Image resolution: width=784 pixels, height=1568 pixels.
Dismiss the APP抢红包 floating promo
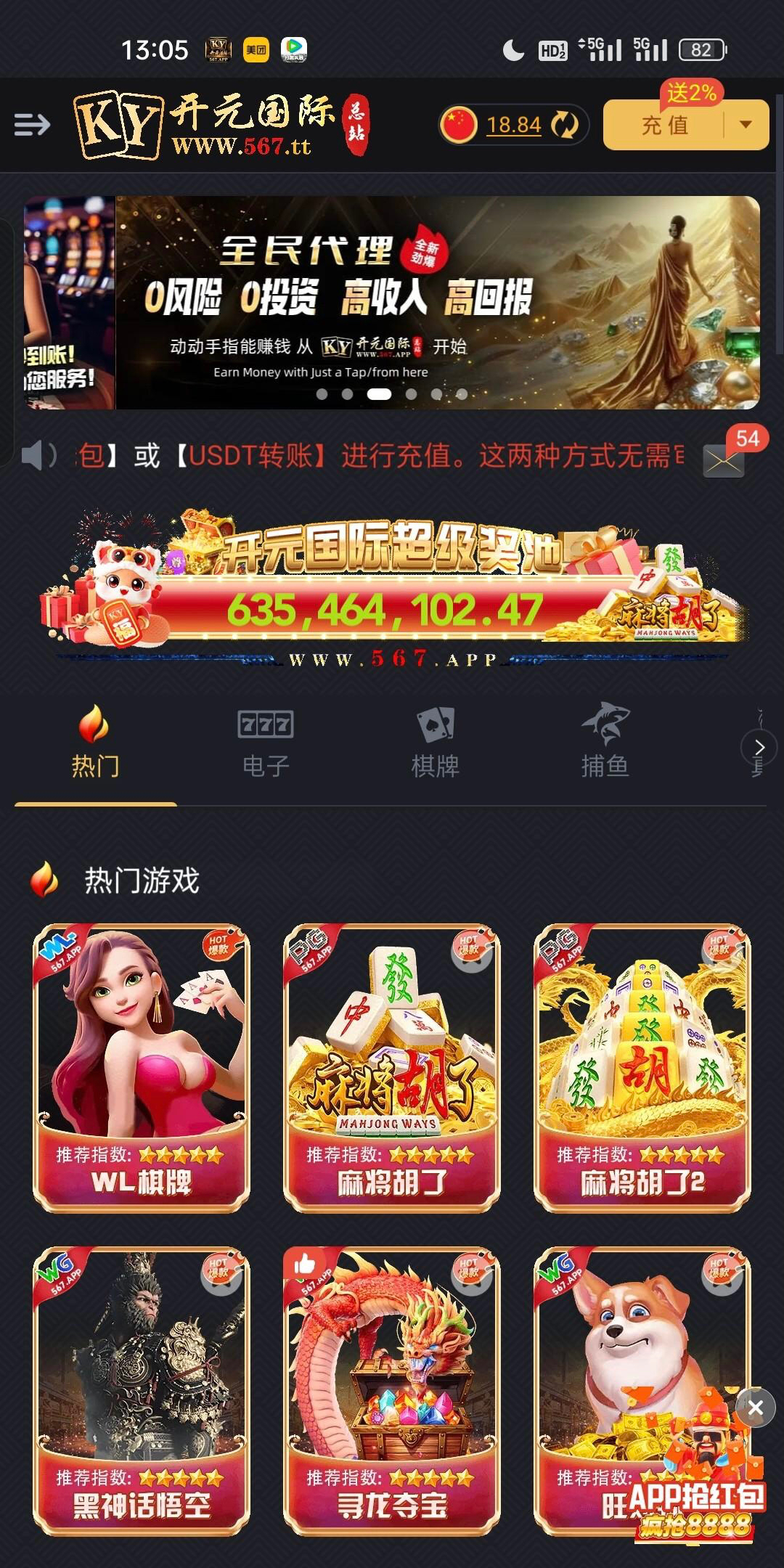click(x=755, y=1408)
